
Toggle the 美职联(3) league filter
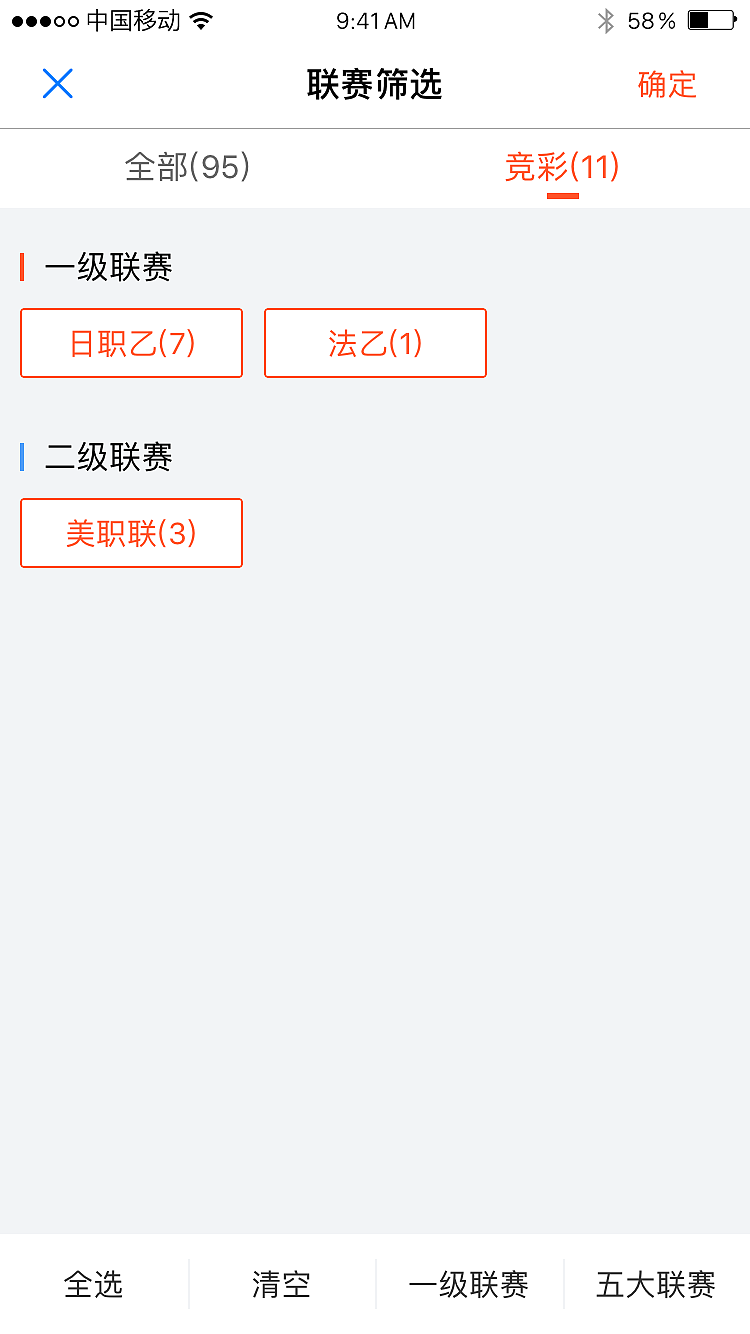click(x=131, y=533)
